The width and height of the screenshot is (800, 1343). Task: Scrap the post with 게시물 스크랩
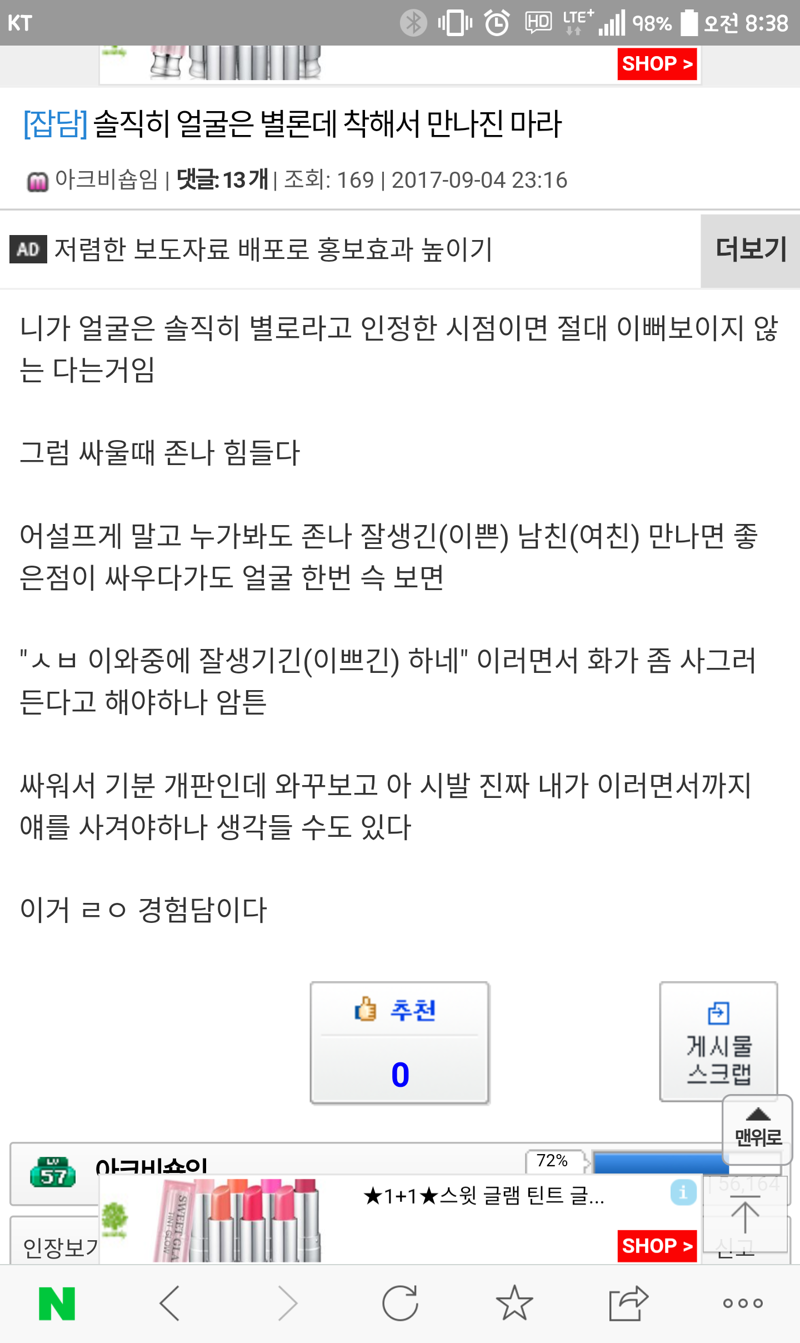[x=718, y=1041]
